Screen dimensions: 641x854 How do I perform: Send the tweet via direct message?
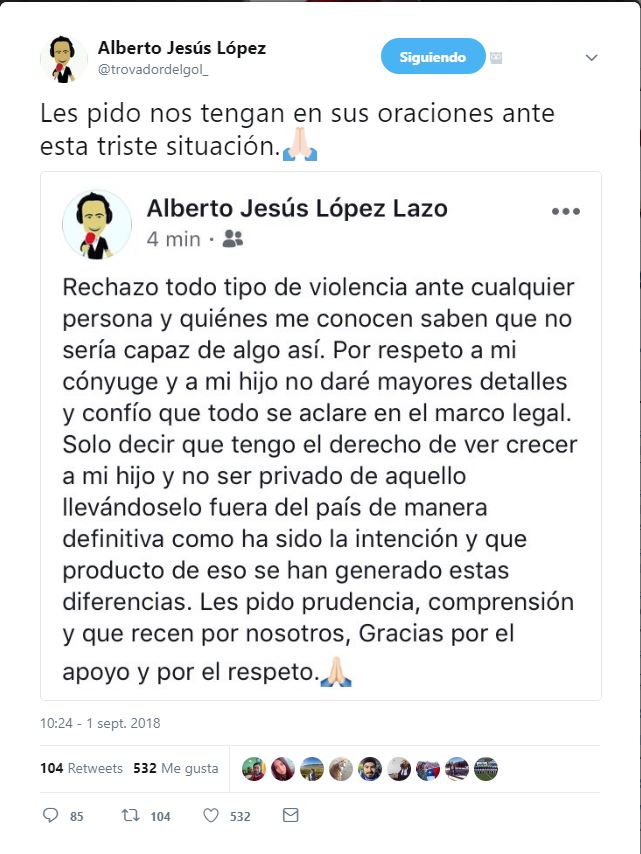[x=291, y=816]
